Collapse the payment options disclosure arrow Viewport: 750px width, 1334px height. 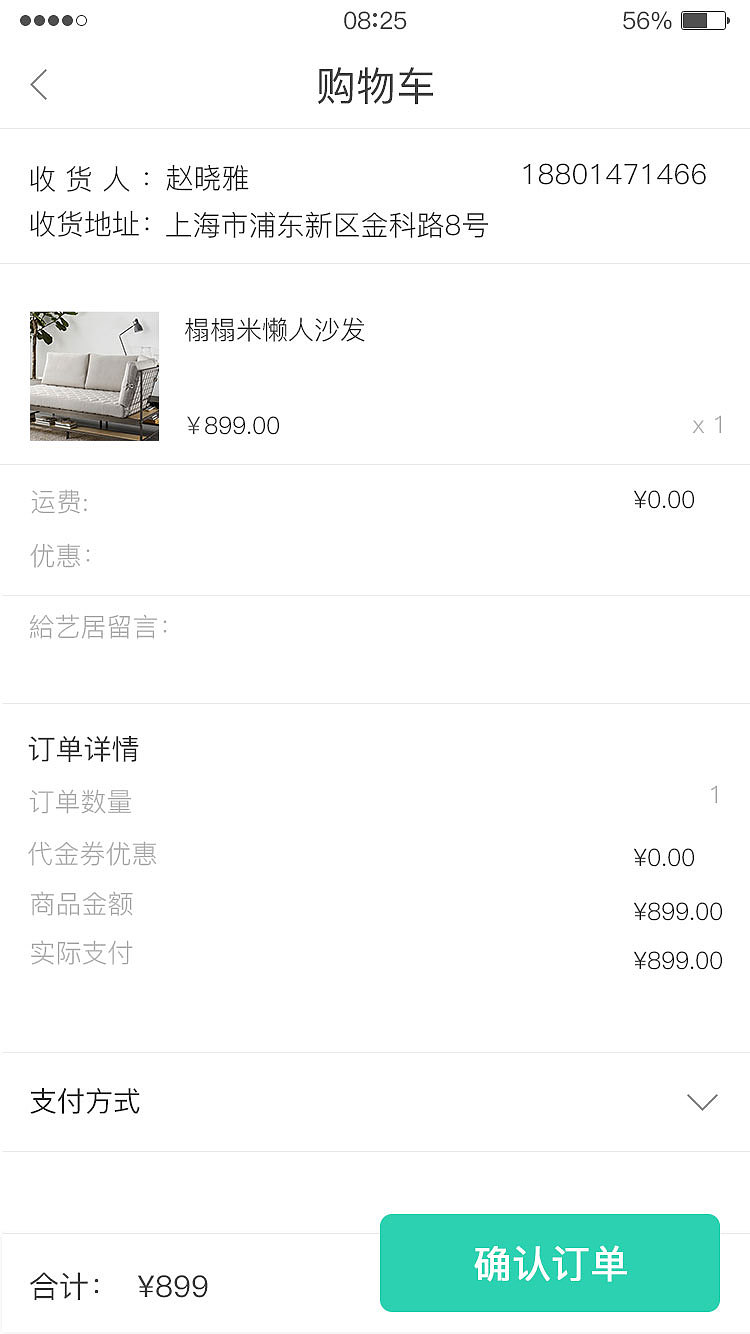tap(702, 1100)
